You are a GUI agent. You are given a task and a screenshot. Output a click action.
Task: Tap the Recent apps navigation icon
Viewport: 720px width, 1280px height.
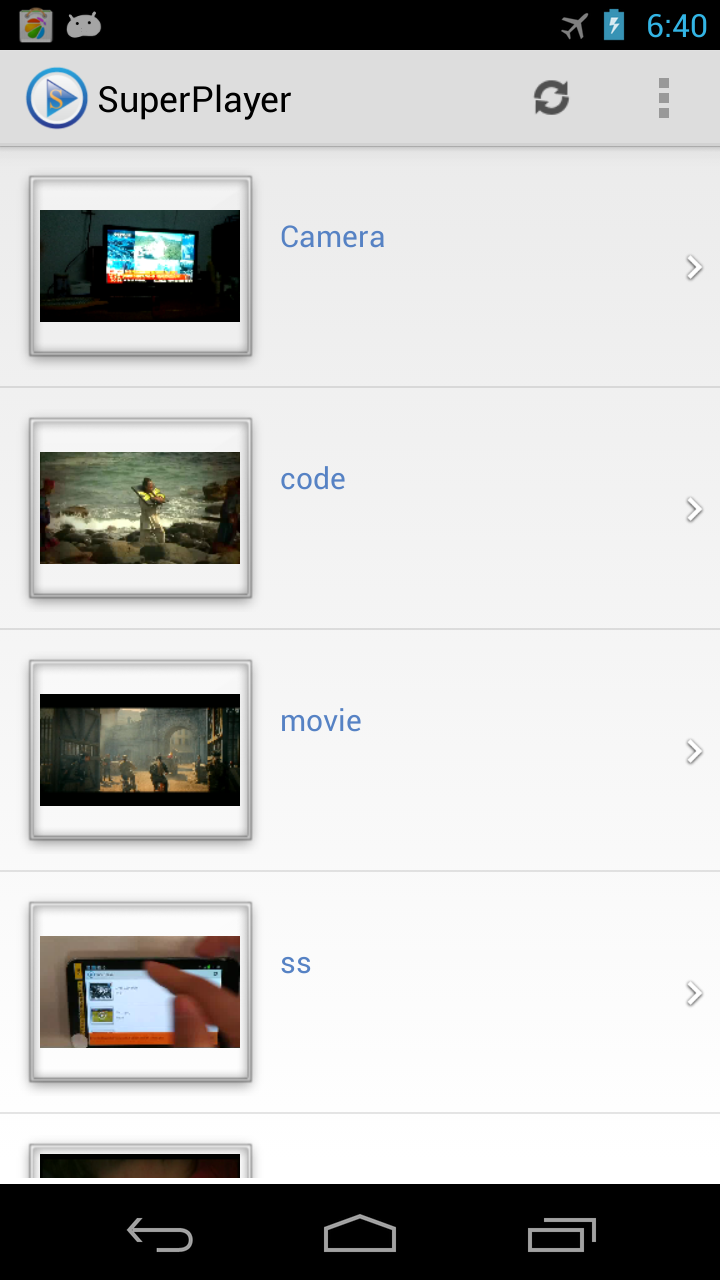[x=561, y=1234]
